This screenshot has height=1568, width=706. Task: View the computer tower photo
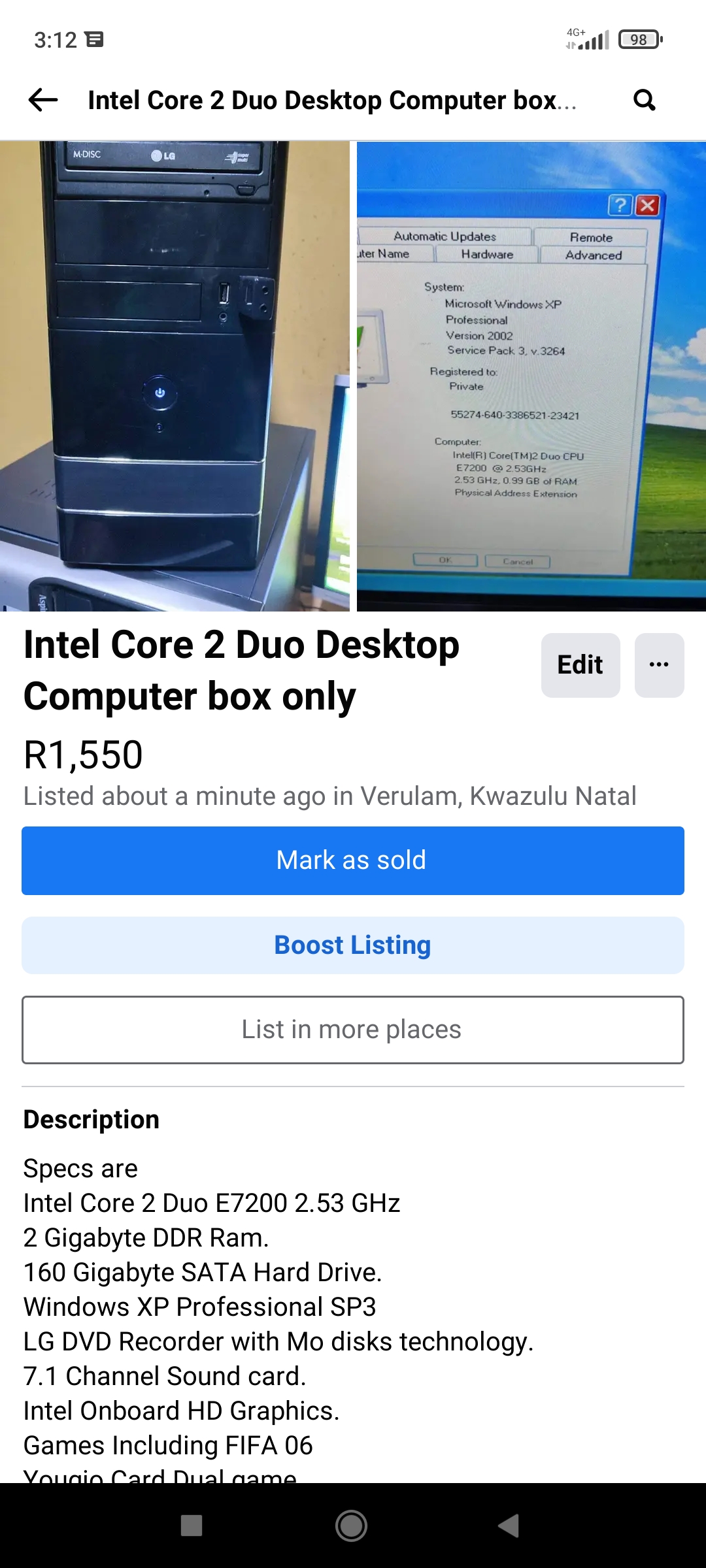pyautogui.click(x=175, y=376)
